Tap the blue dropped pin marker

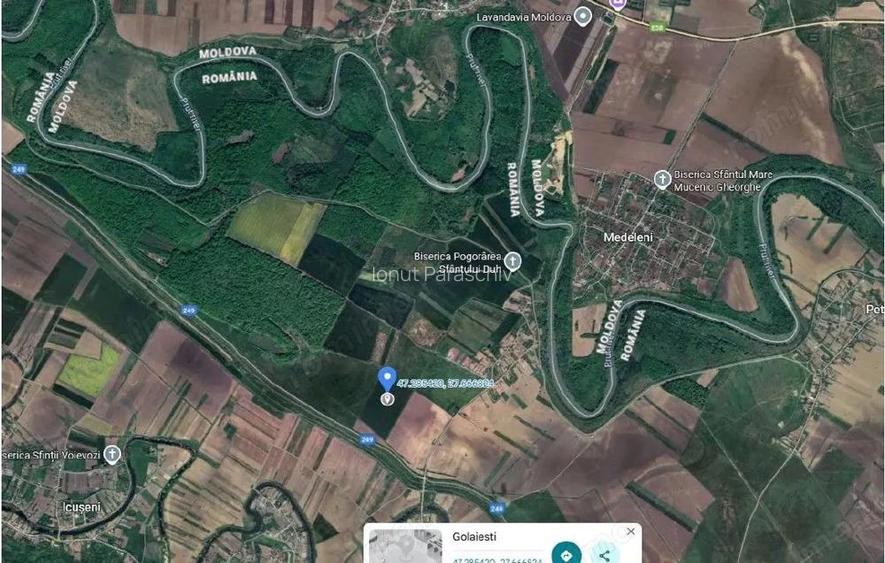387,380
